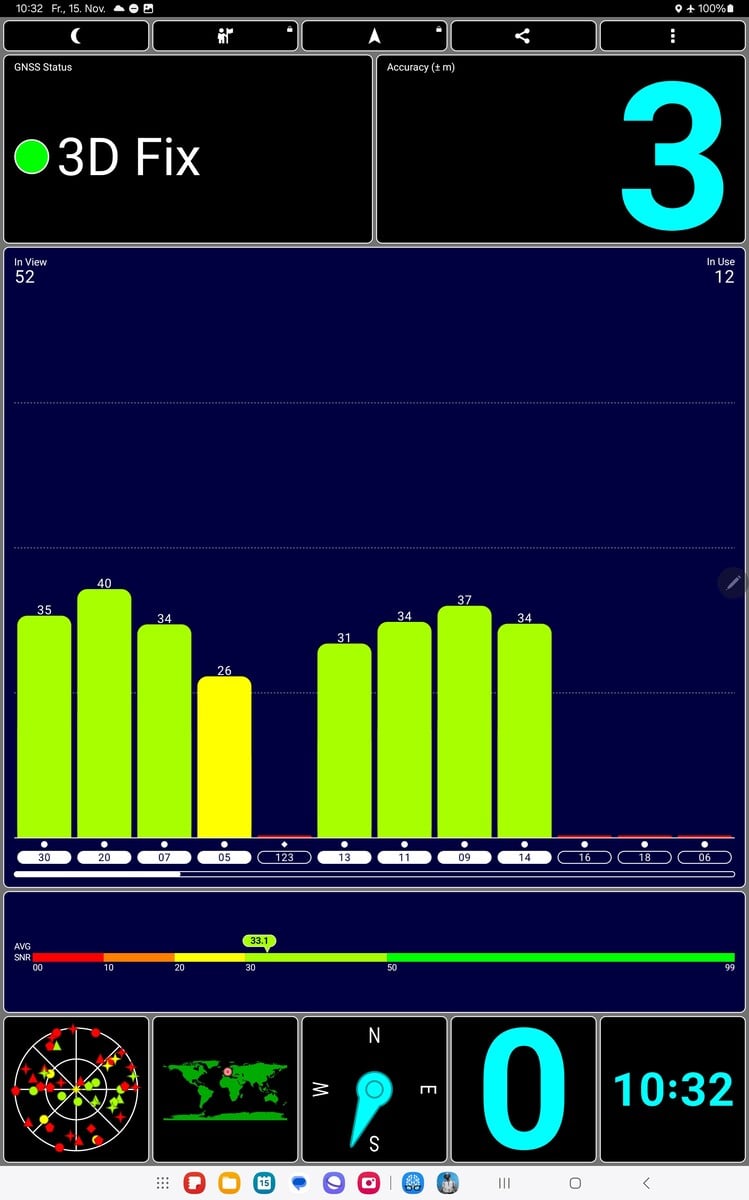Open the satellite sky view tile
The width and height of the screenshot is (749, 1200).
76,1089
